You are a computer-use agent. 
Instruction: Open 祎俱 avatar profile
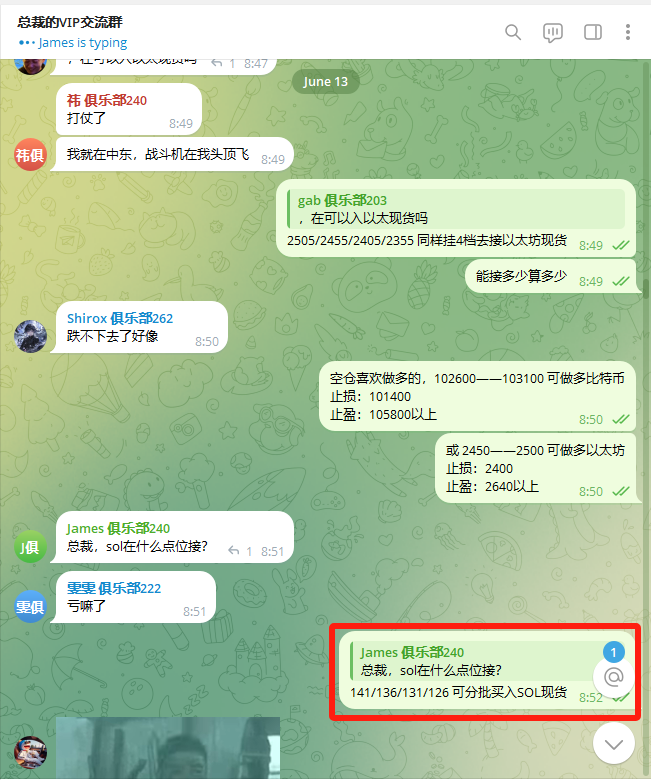pyautogui.click(x=30, y=154)
